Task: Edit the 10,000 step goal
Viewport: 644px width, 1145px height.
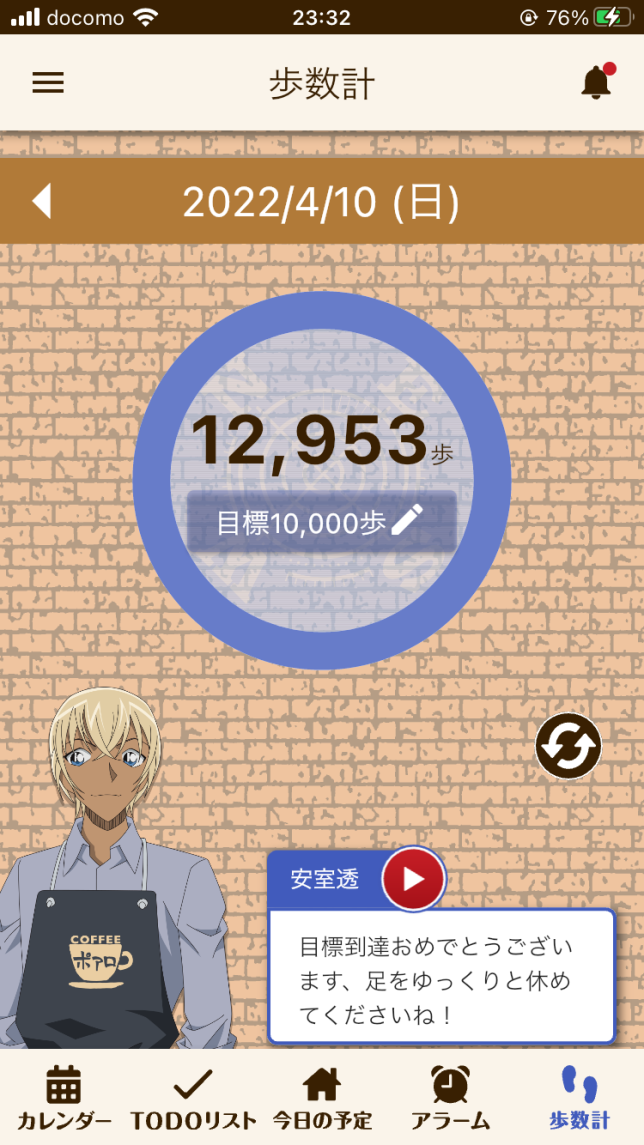Action: tap(321, 521)
